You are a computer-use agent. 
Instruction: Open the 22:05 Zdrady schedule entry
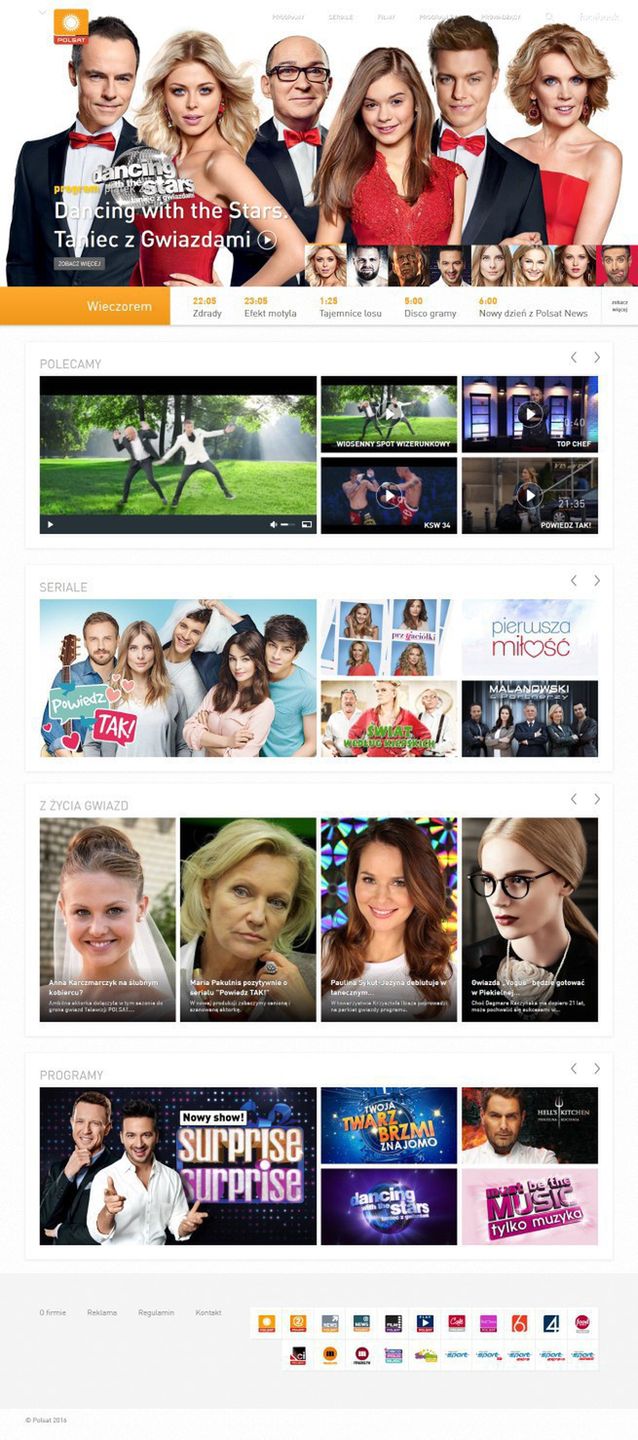pyautogui.click(x=207, y=306)
